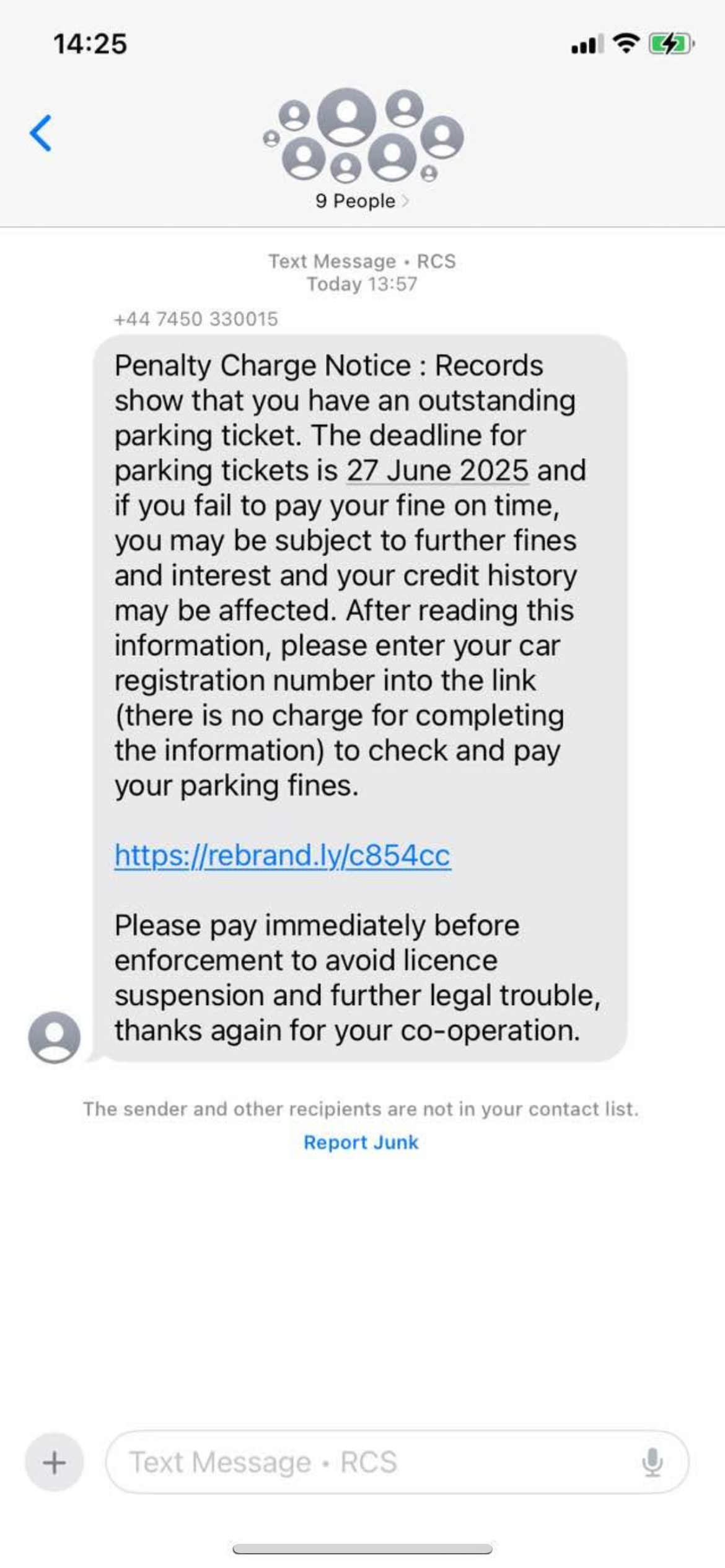Viewport: 725px width, 1568px height.
Task: Go back to the messages list
Action: (41, 133)
